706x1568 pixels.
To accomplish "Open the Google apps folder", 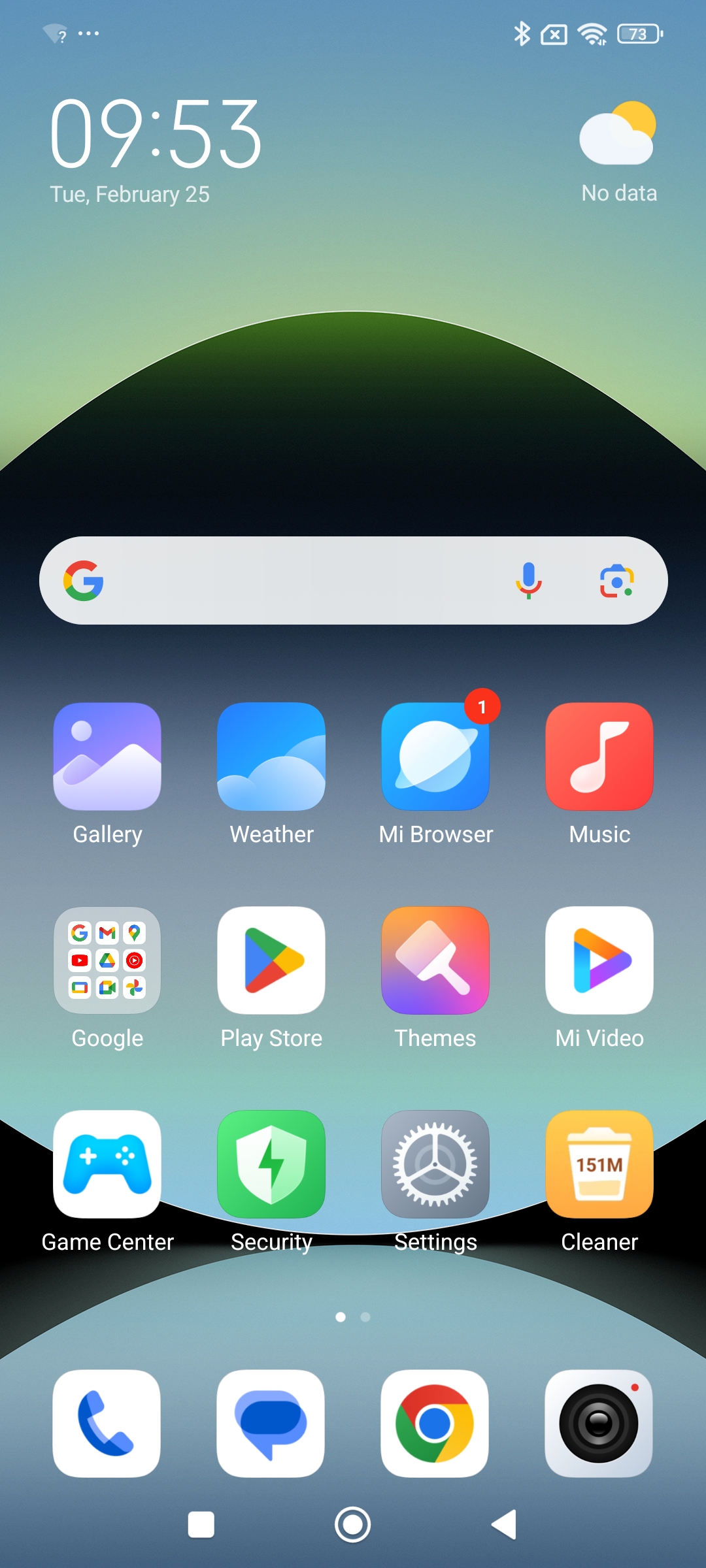I will [107, 960].
